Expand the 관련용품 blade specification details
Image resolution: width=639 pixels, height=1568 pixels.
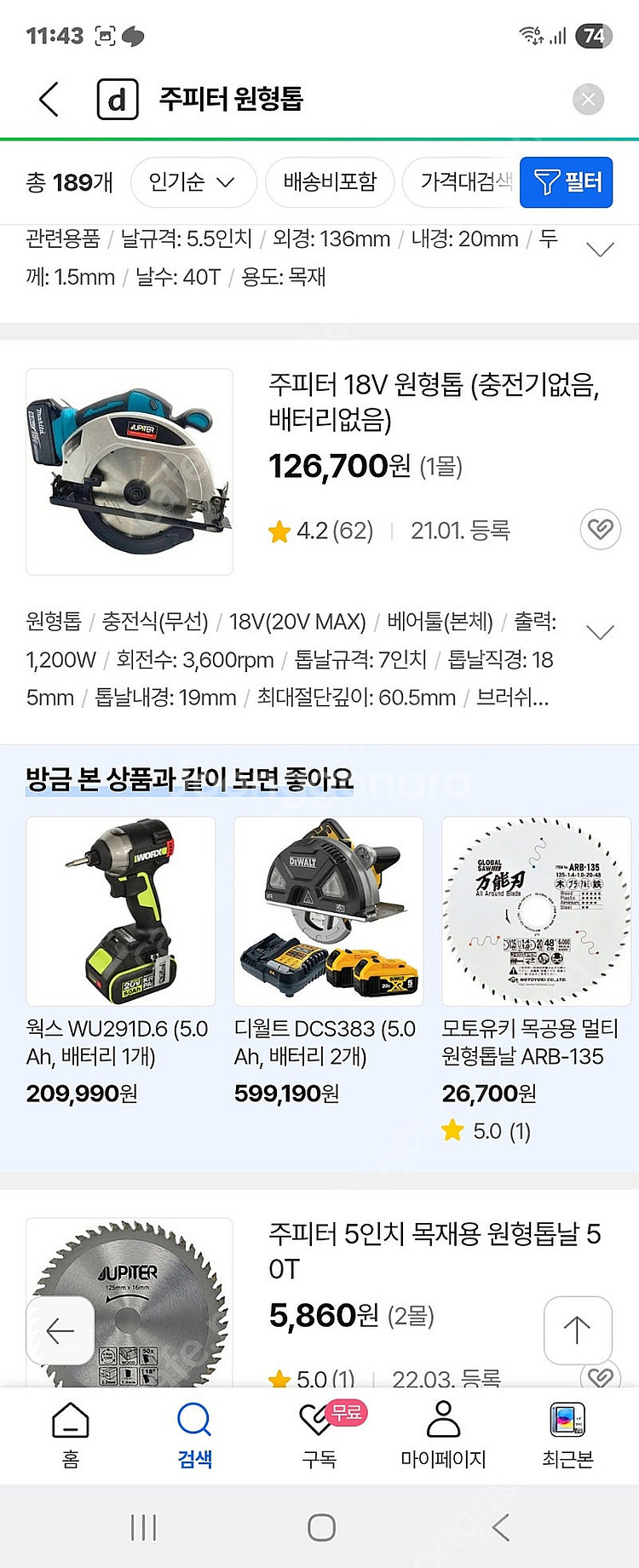pos(600,250)
